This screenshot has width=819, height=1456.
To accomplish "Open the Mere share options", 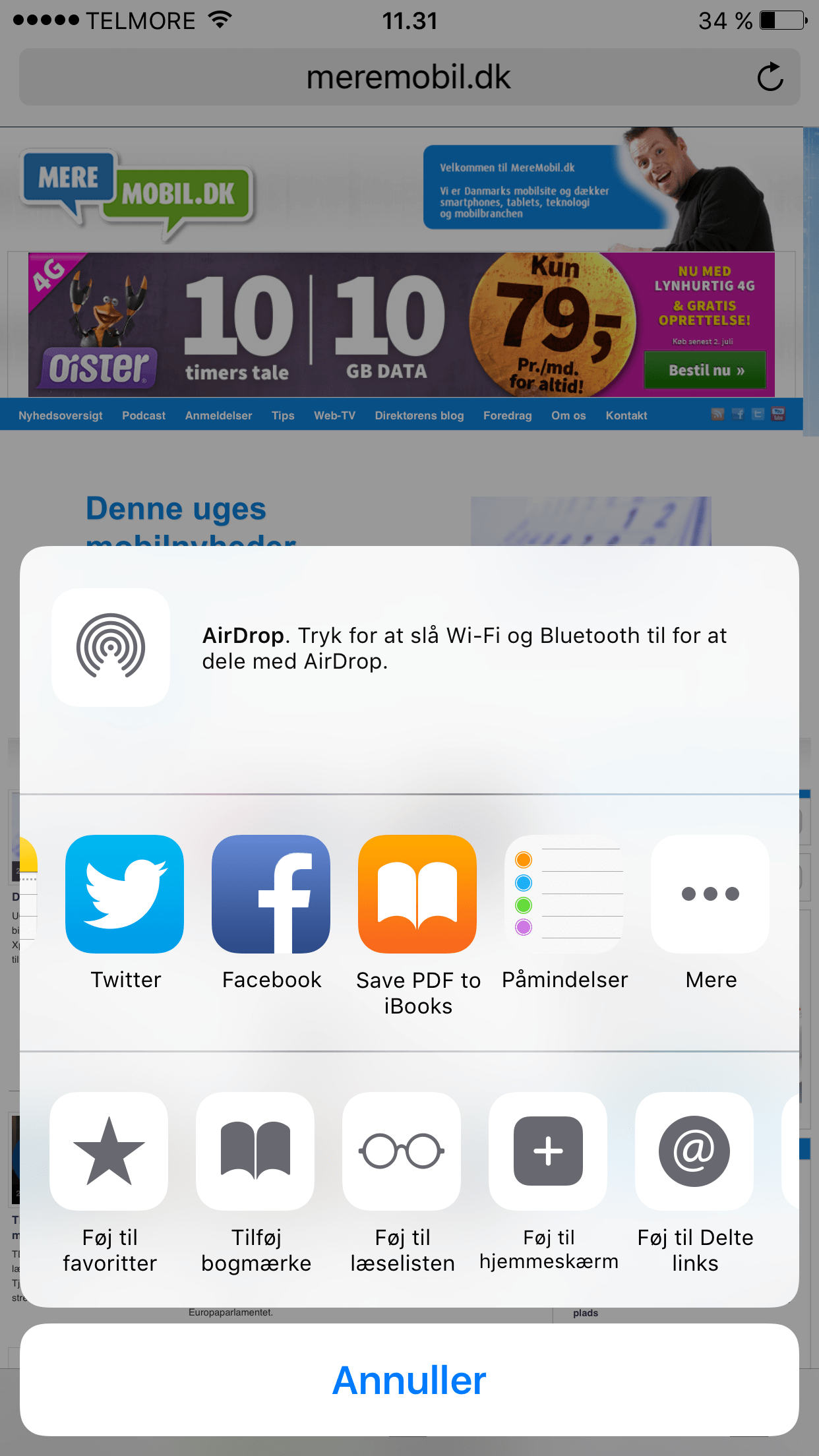I will [710, 894].
